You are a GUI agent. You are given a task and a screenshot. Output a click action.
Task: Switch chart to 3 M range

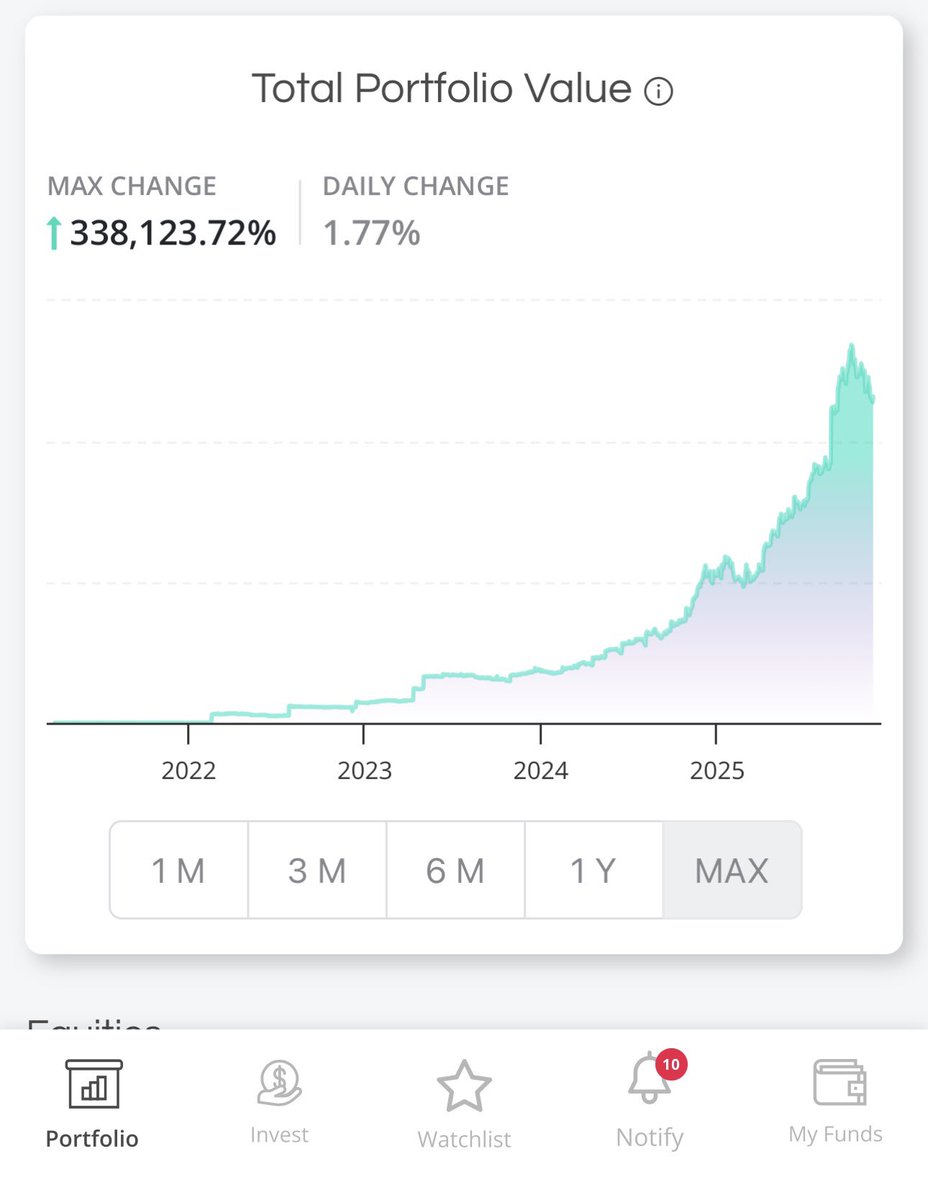(x=317, y=870)
